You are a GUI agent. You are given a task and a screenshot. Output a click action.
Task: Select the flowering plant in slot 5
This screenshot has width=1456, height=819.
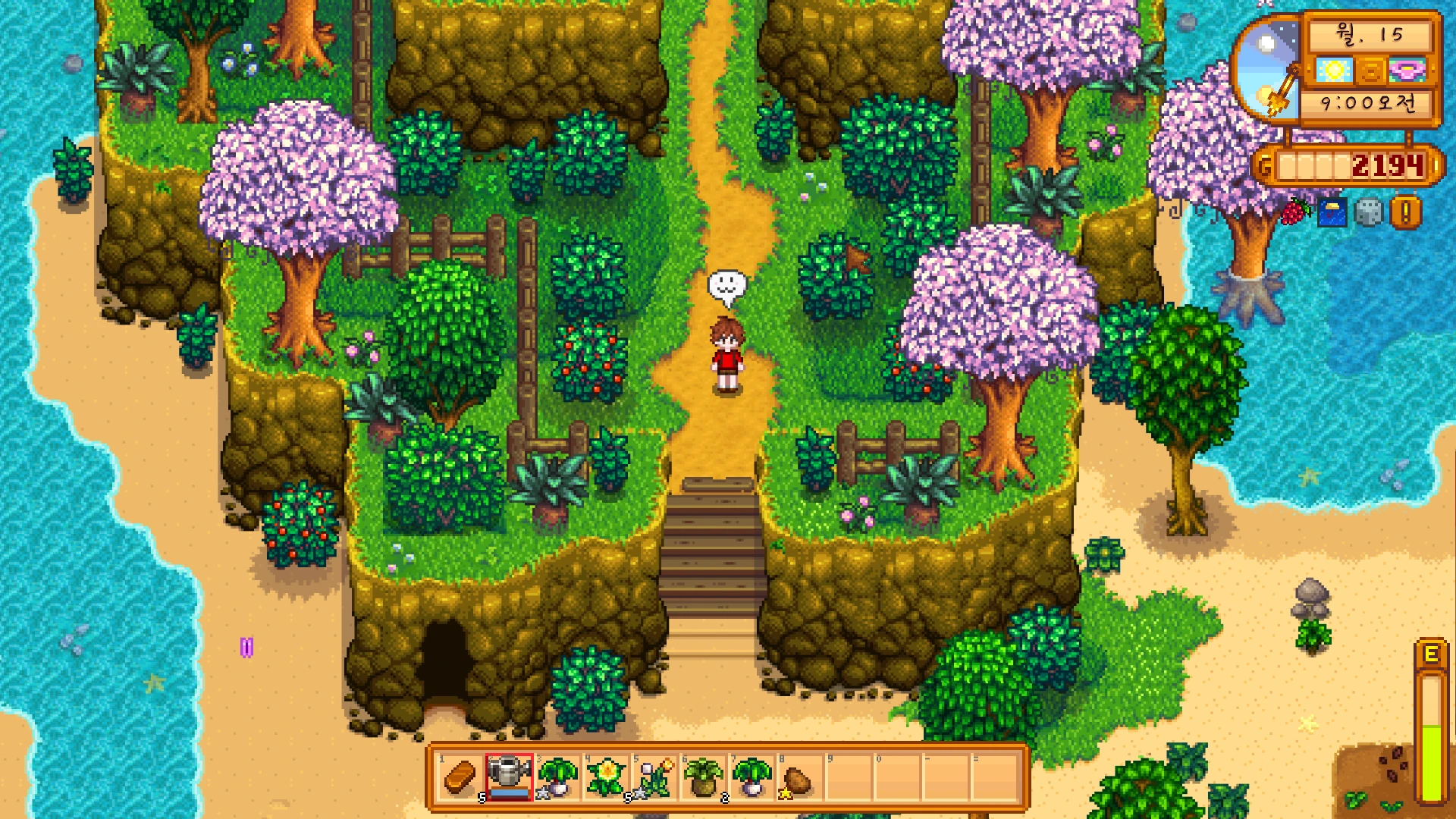pyautogui.click(x=654, y=777)
